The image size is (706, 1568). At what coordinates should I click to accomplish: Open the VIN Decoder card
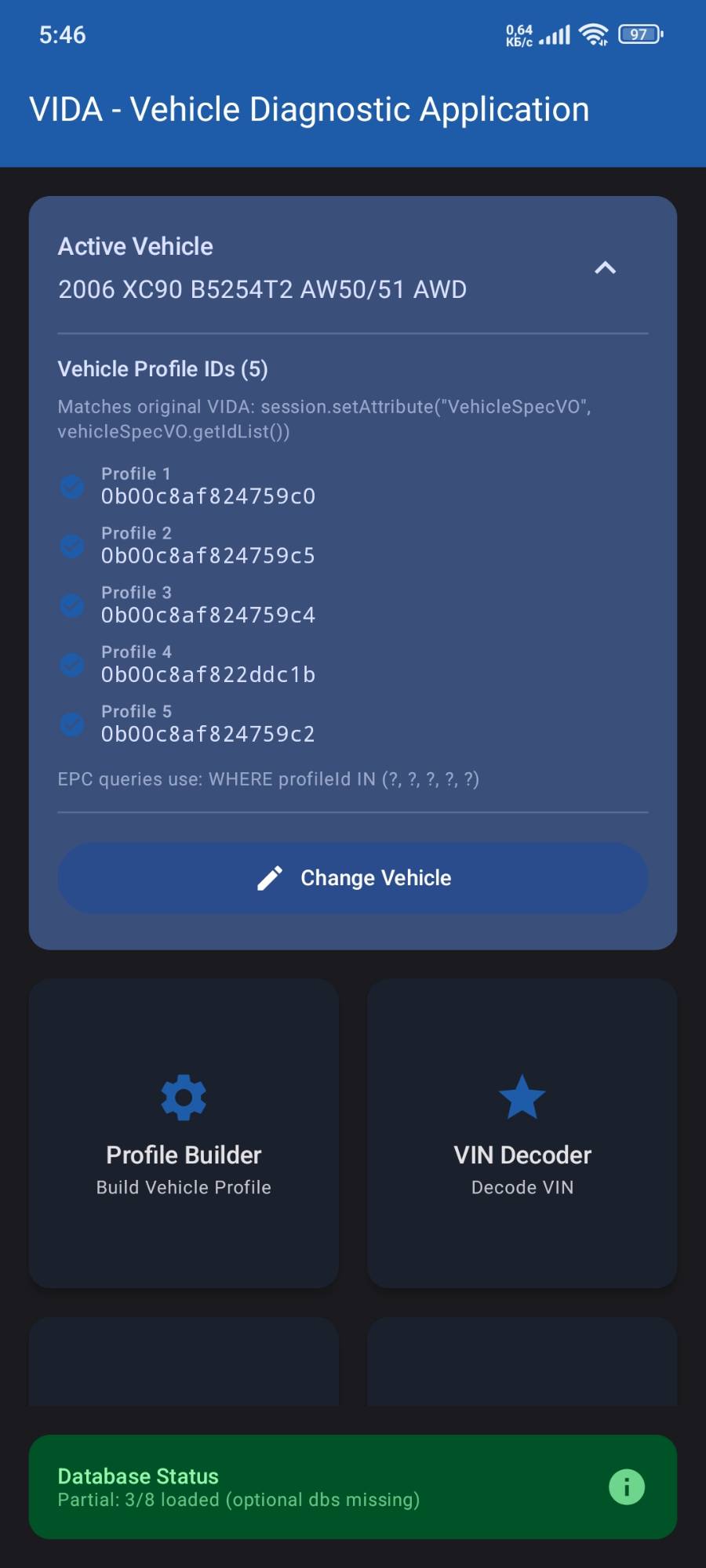[522, 1133]
